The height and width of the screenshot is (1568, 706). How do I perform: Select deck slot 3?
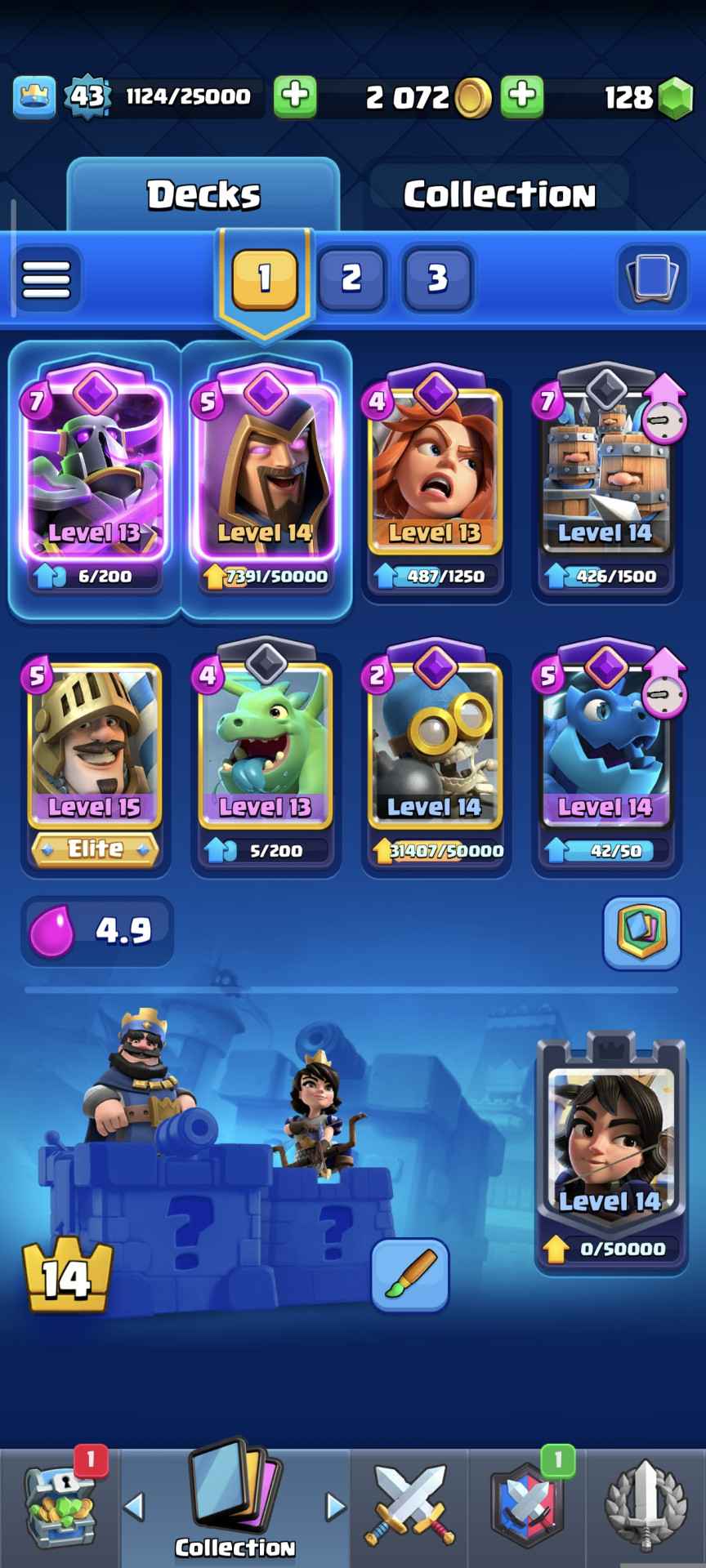tap(437, 278)
